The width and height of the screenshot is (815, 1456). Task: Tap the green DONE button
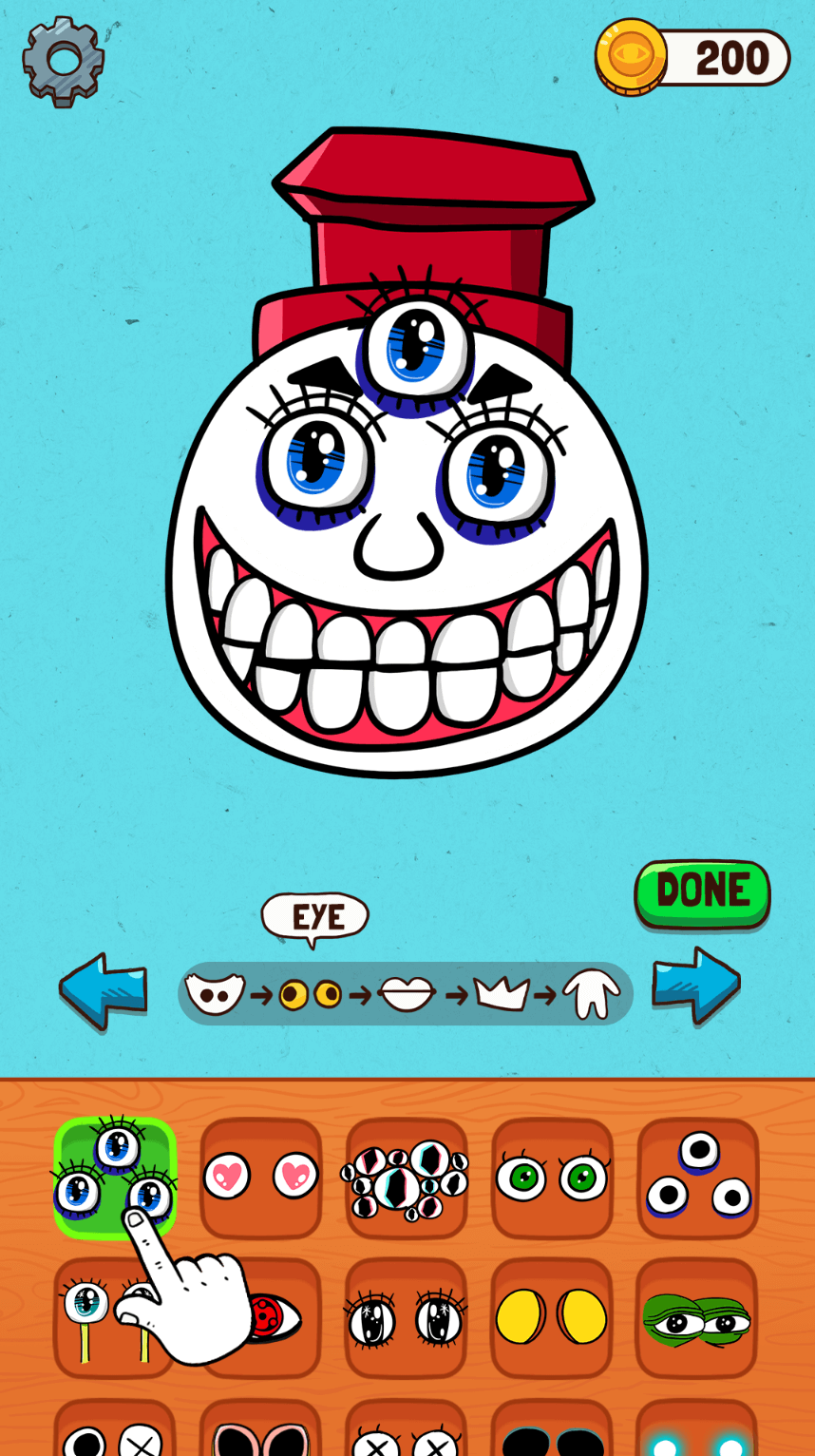click(x=702, y=892)
